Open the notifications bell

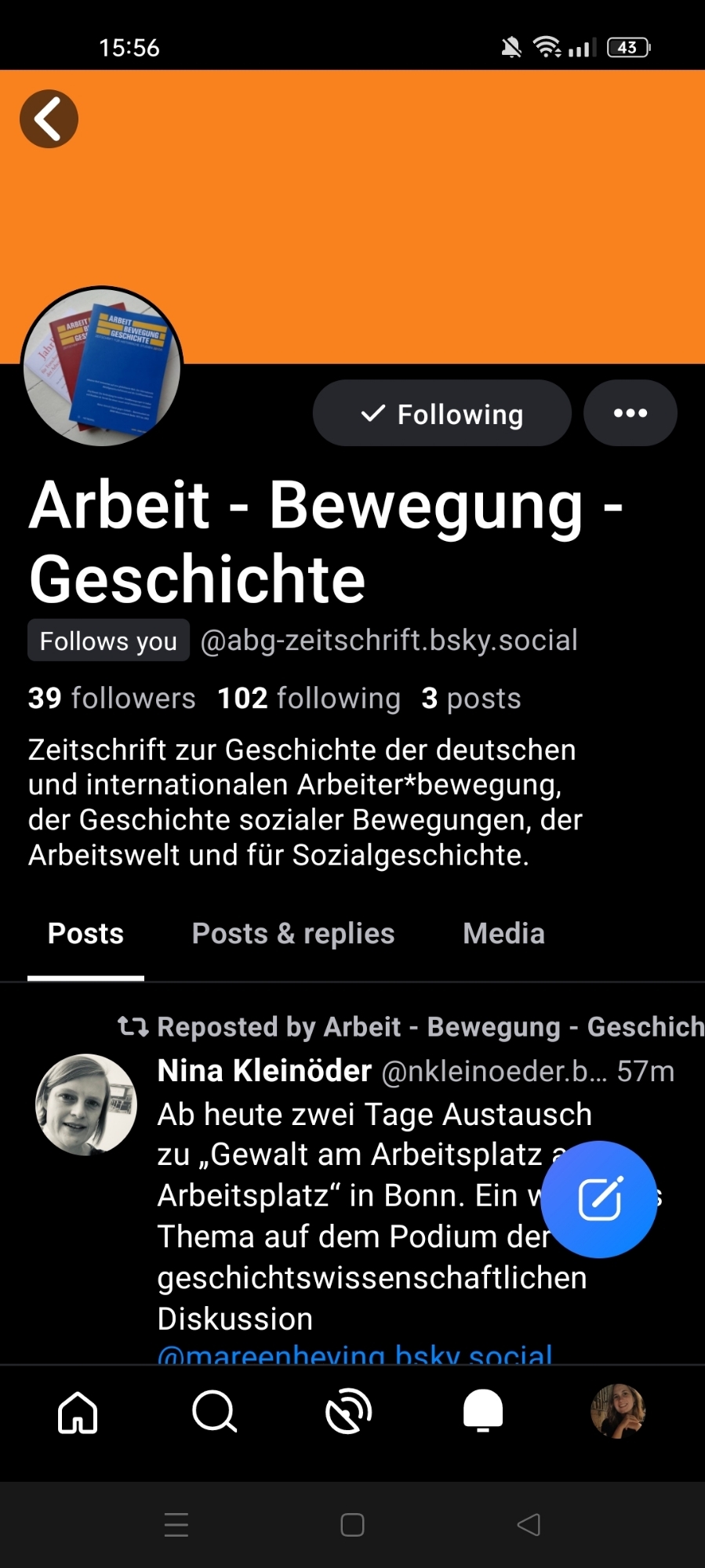(483, 1412)
